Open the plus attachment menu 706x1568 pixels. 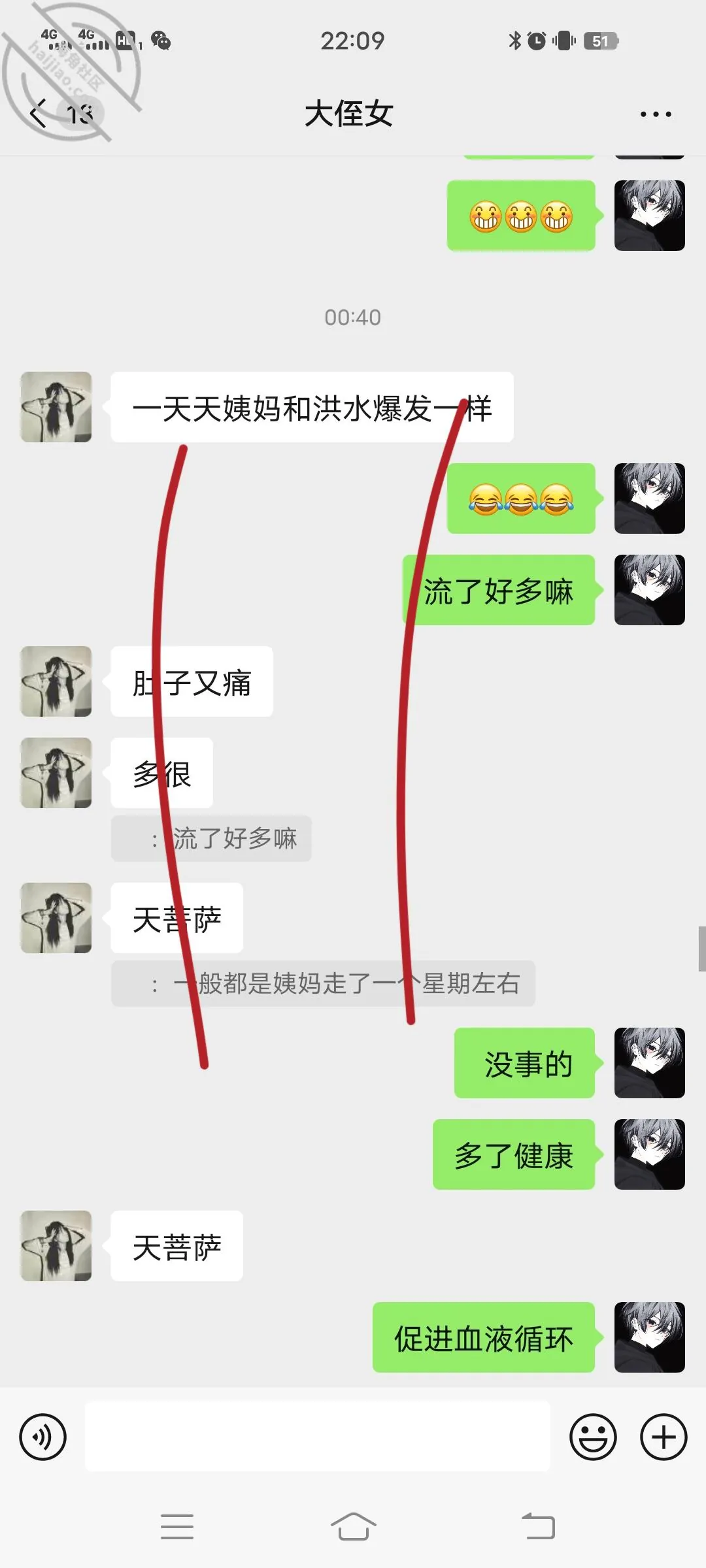pos(664,1437)
